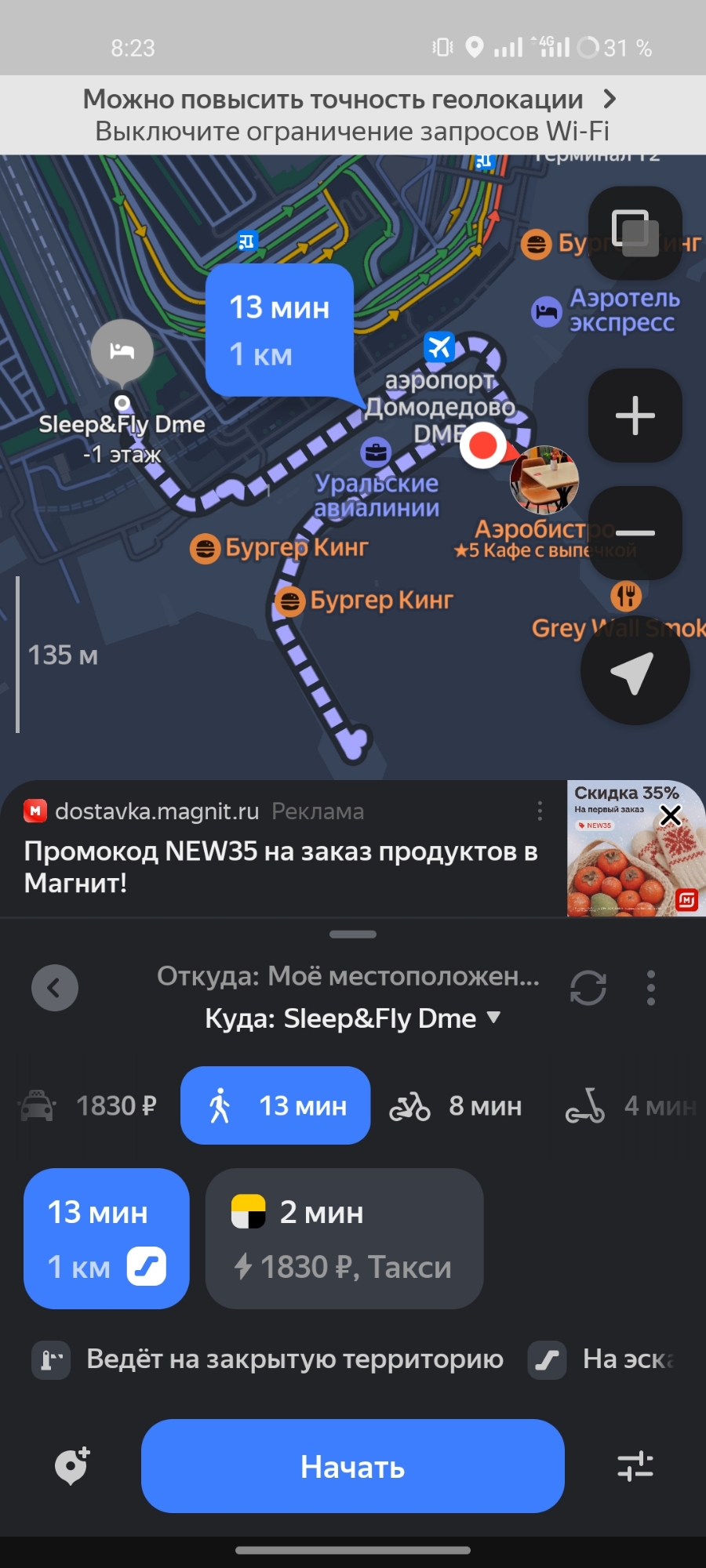This screenshot has width=706, height=1568.
Task: Open the map layers button
Action: tap(635, 233)
